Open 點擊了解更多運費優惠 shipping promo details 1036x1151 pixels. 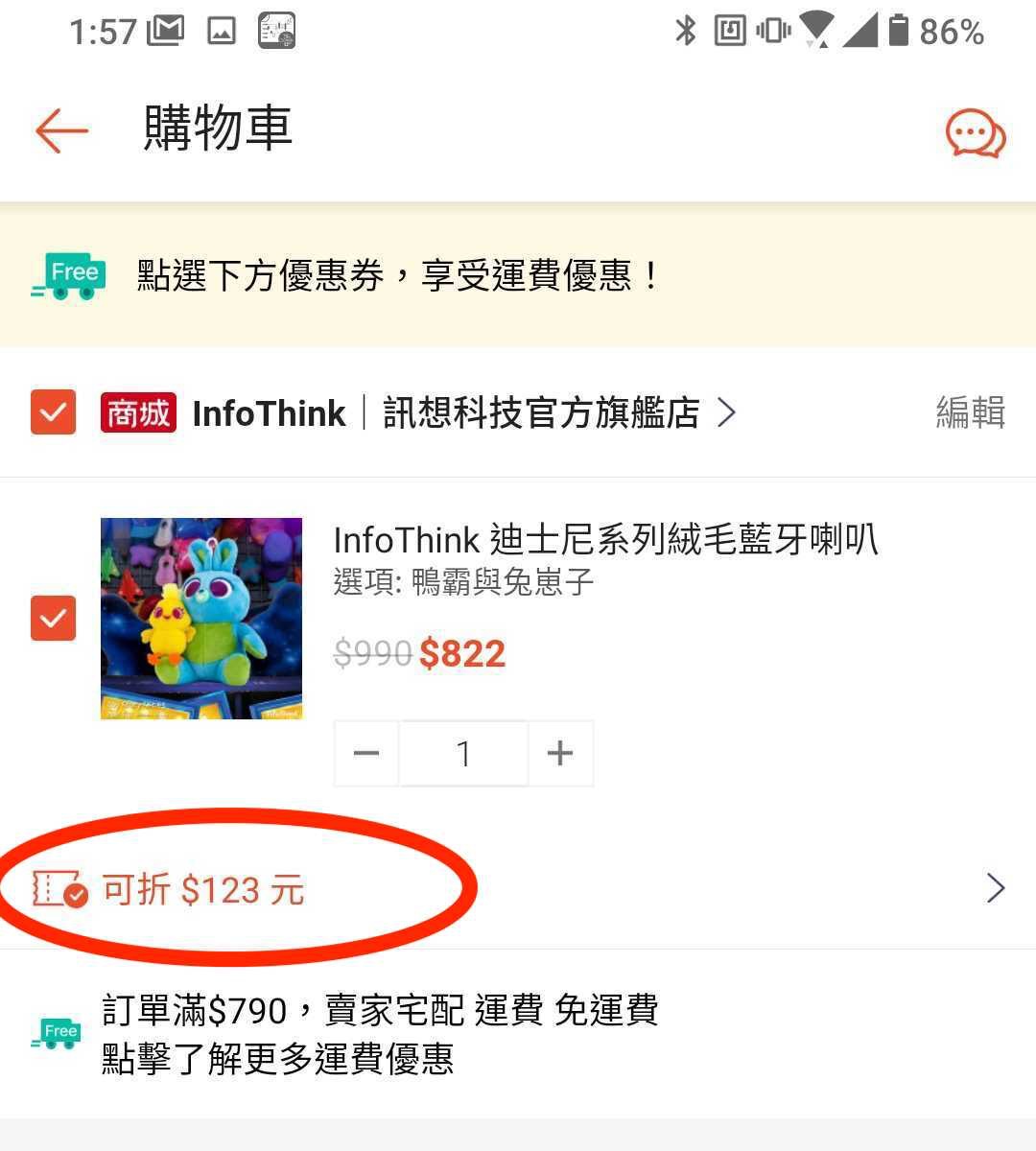pyautogui.click(x=278, y=1059)
